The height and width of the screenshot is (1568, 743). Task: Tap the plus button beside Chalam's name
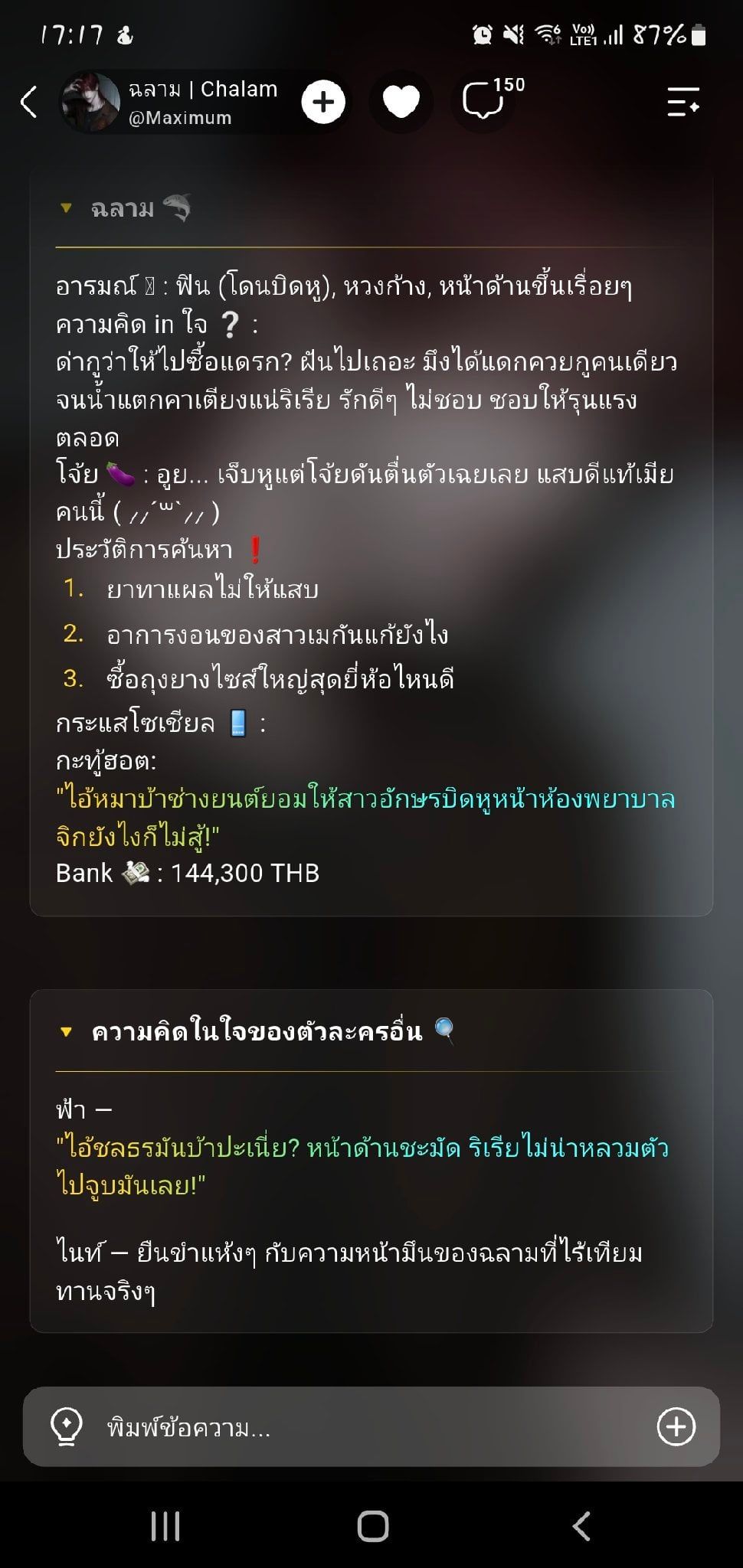[323, 102]
